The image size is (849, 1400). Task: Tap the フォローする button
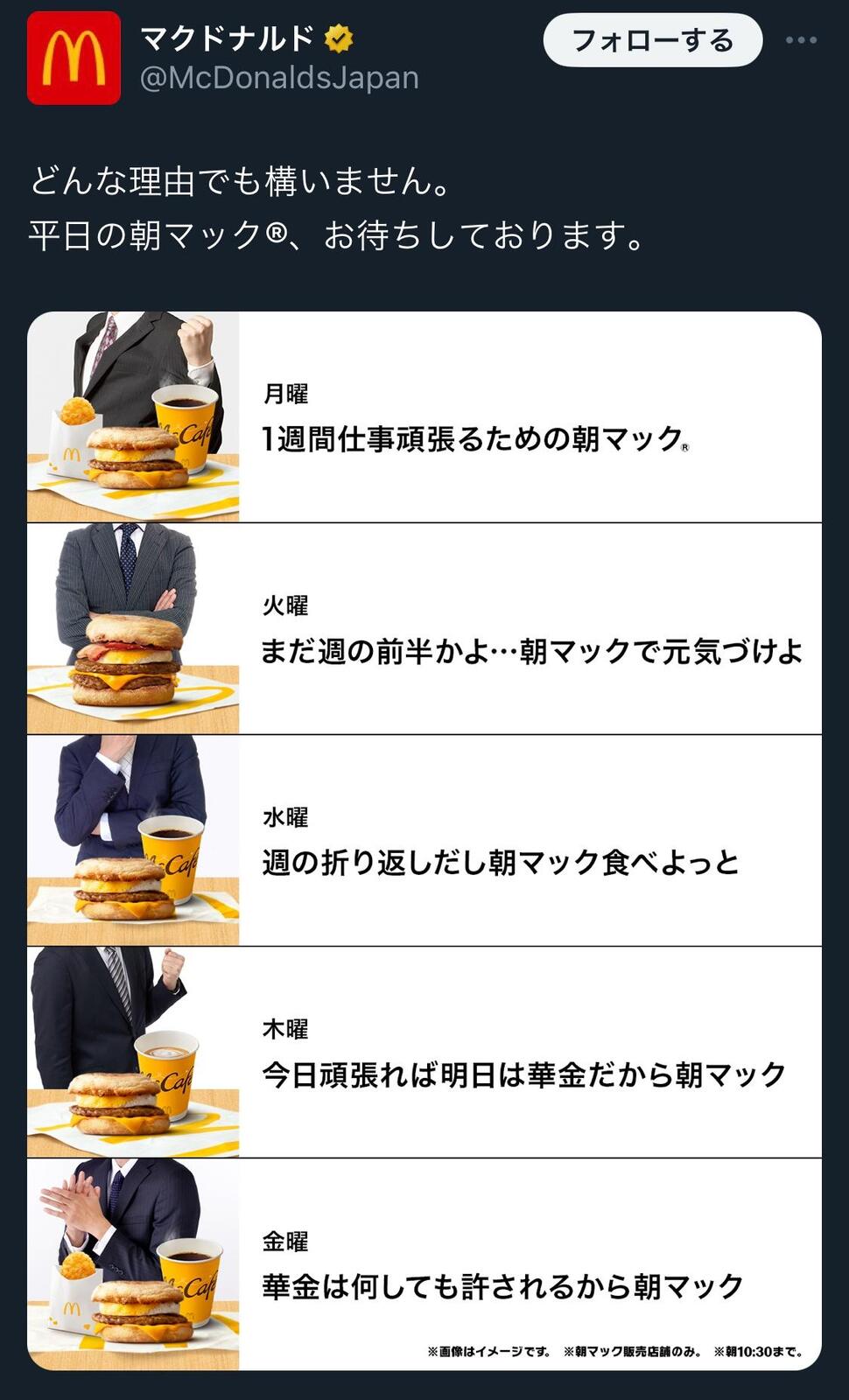653,40
